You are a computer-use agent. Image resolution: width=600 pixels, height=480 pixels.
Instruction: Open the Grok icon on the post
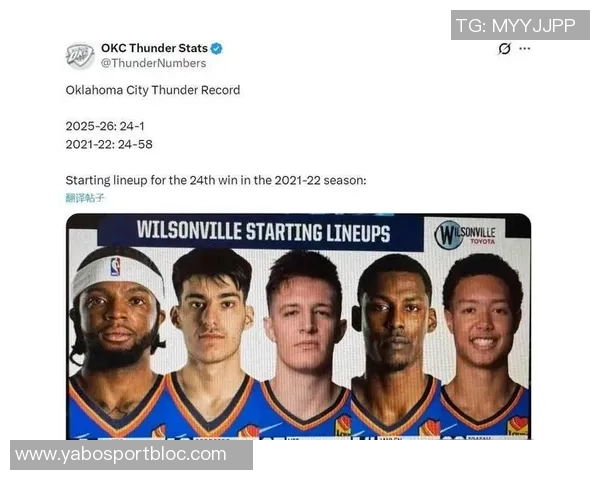point(504,48)
